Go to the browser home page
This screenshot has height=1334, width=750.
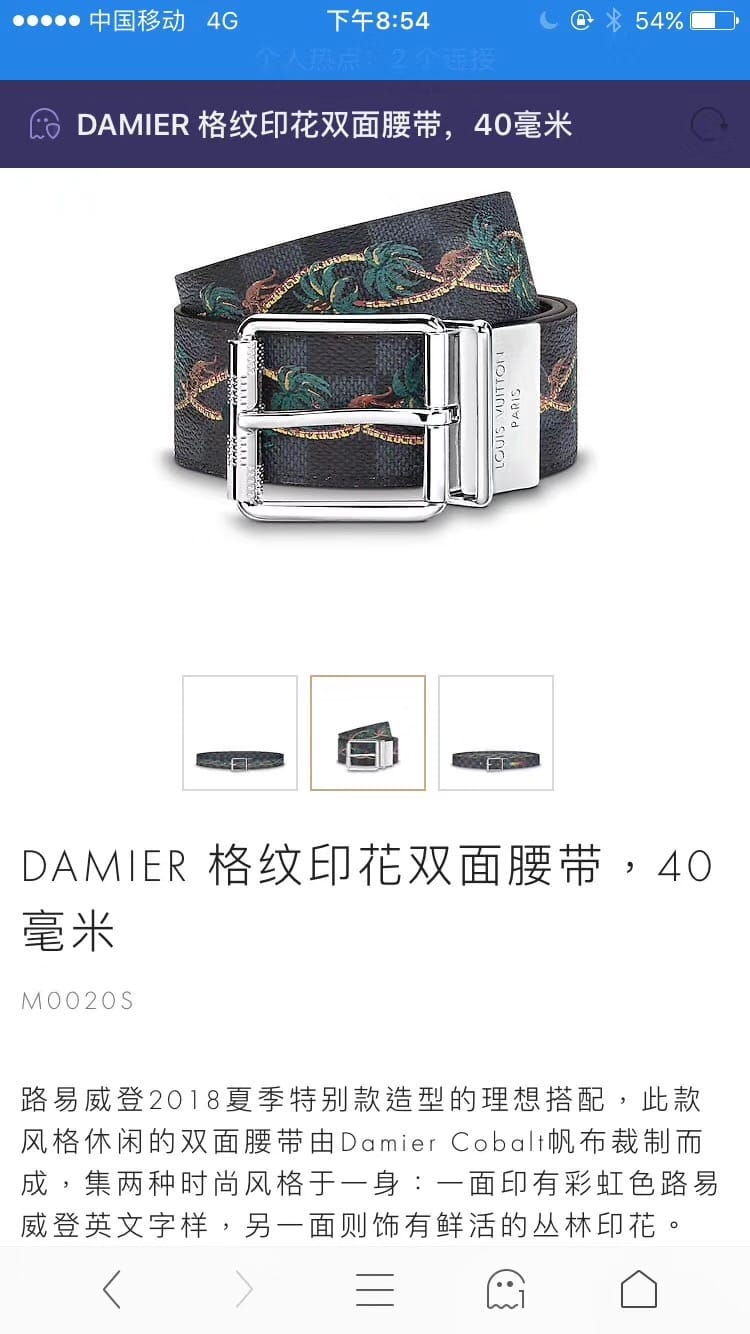click(638, 1290)
